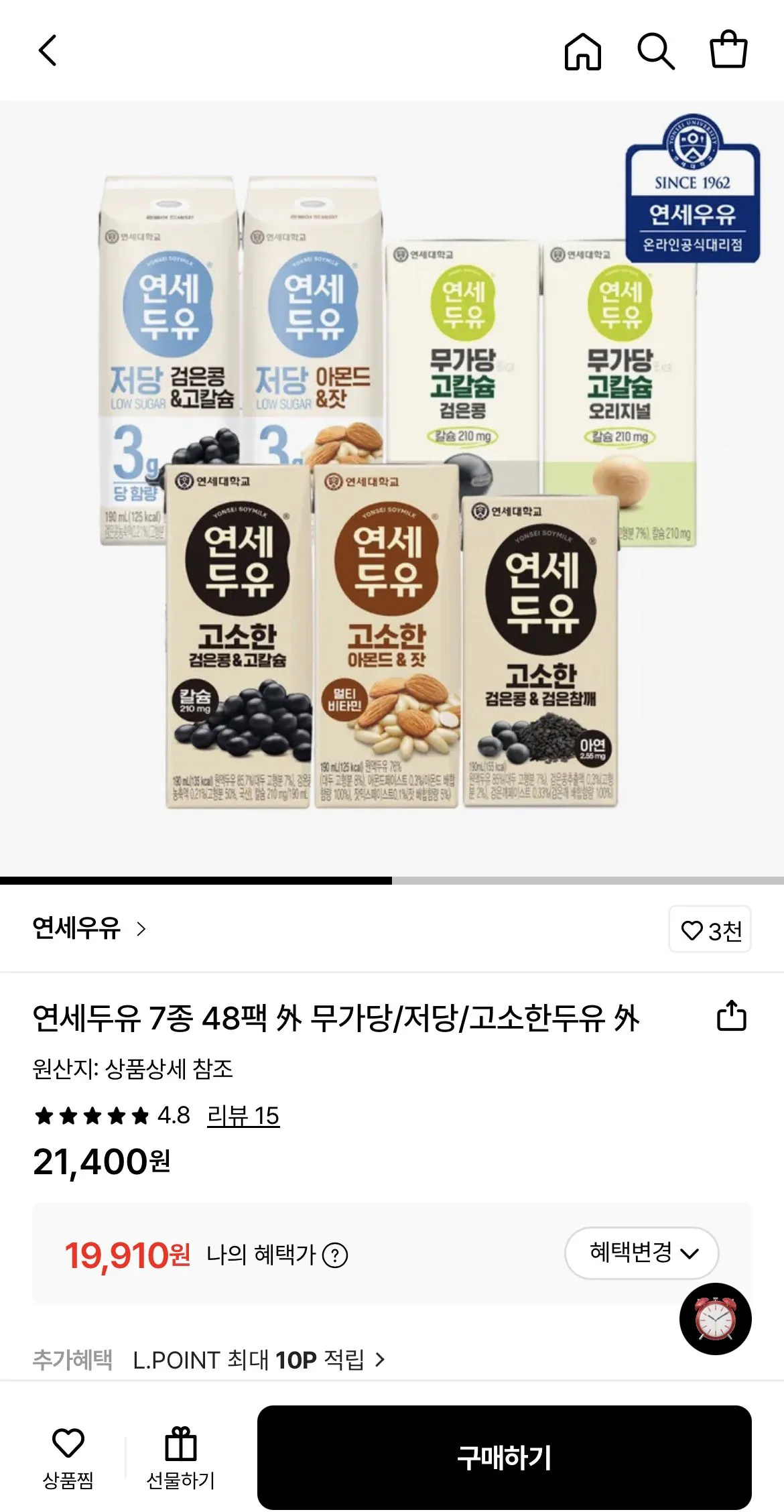This screenshot has height=1512, width=784.
Task: Tap the alarm clock badge
Action: (x=715, y=1318)
